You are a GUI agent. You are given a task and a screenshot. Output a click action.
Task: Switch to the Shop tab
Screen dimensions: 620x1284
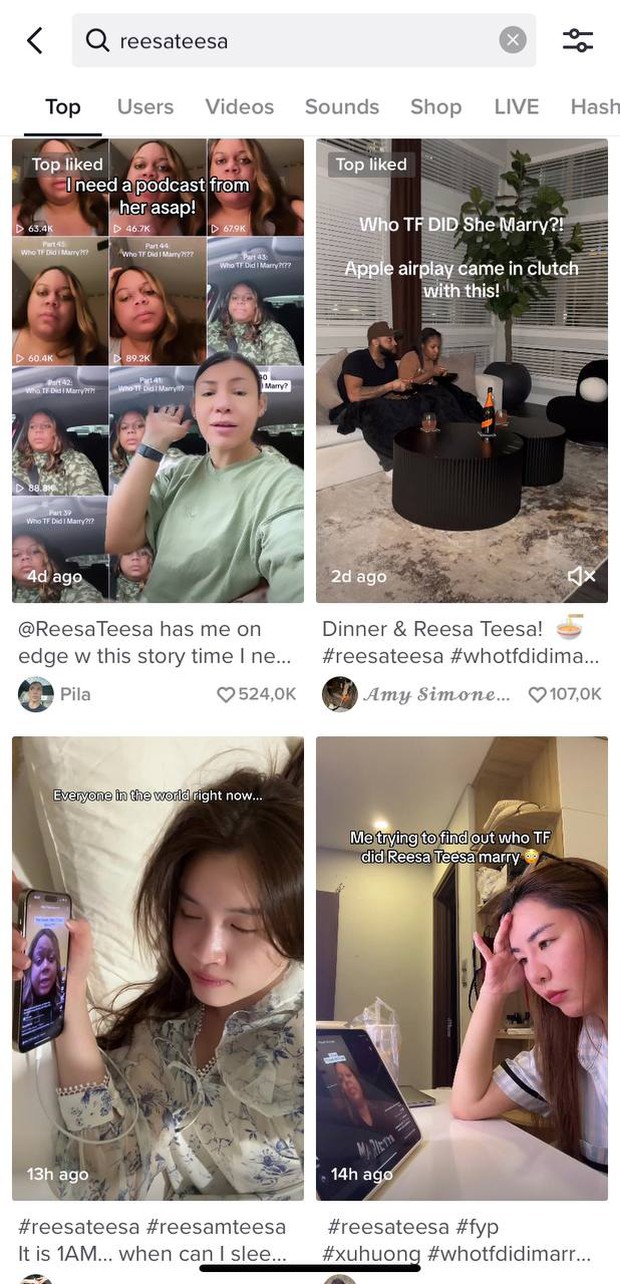tap(436, 107)
